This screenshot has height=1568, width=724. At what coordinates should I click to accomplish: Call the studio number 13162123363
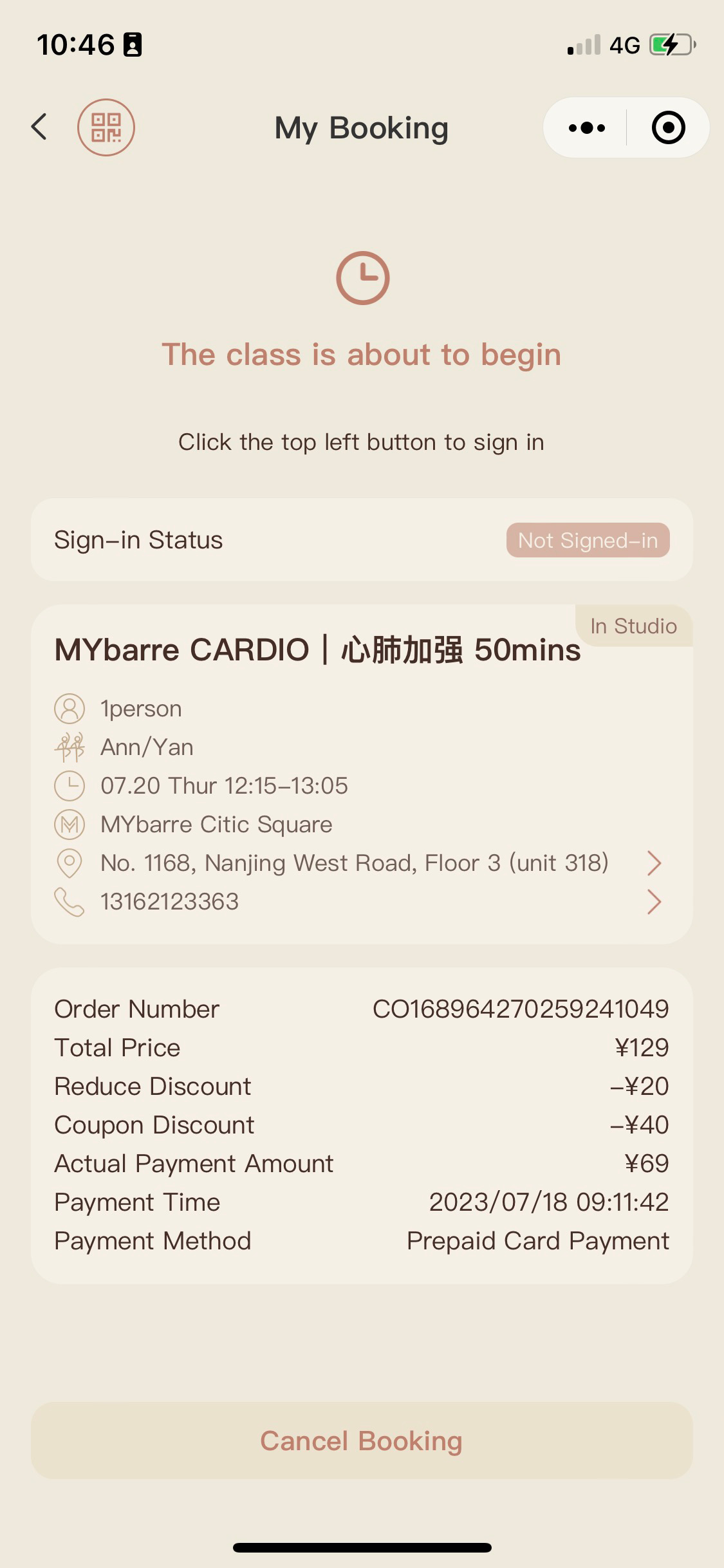point(359,902)
